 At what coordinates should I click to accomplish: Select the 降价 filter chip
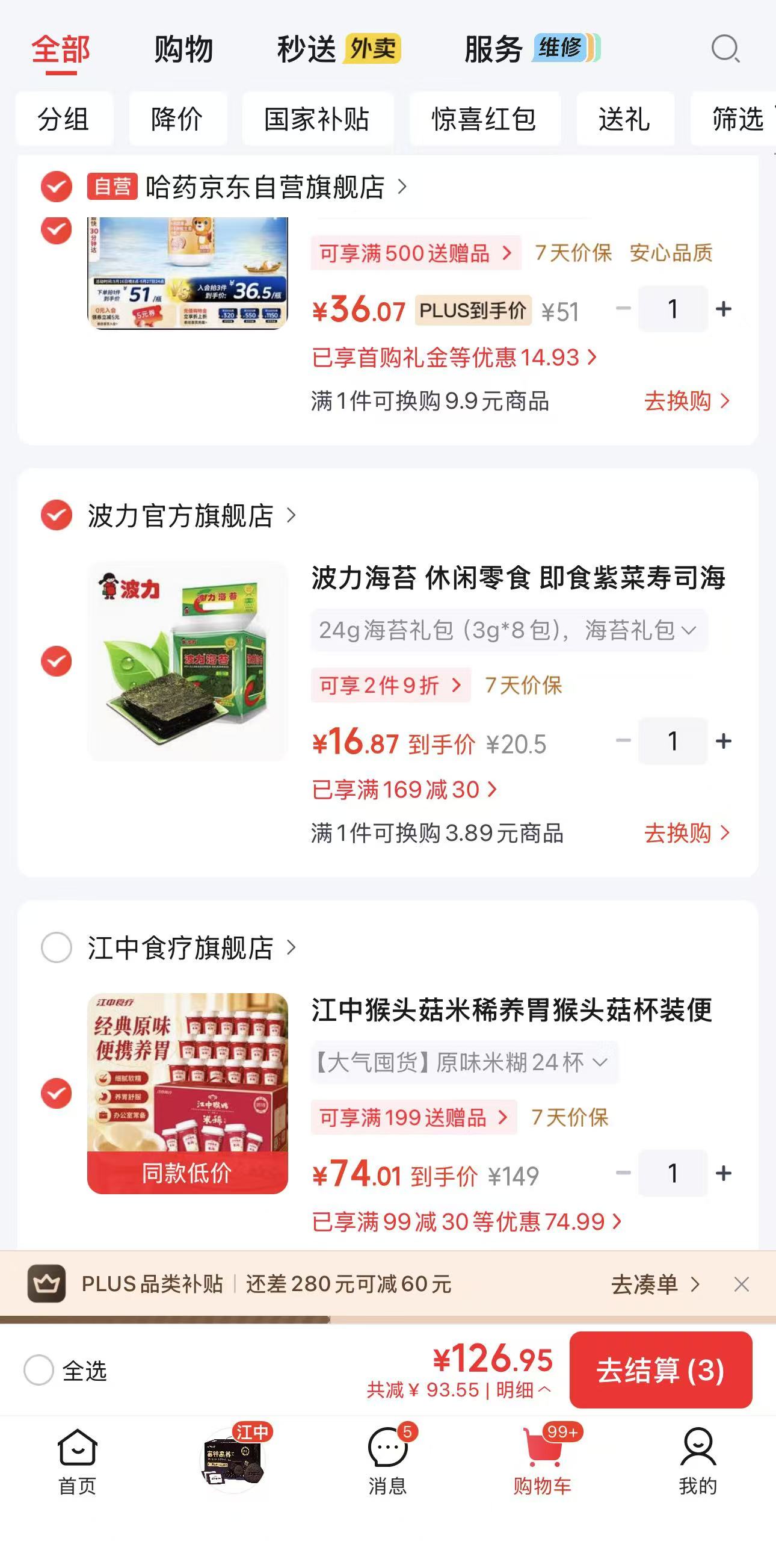[x=177, y=119]
